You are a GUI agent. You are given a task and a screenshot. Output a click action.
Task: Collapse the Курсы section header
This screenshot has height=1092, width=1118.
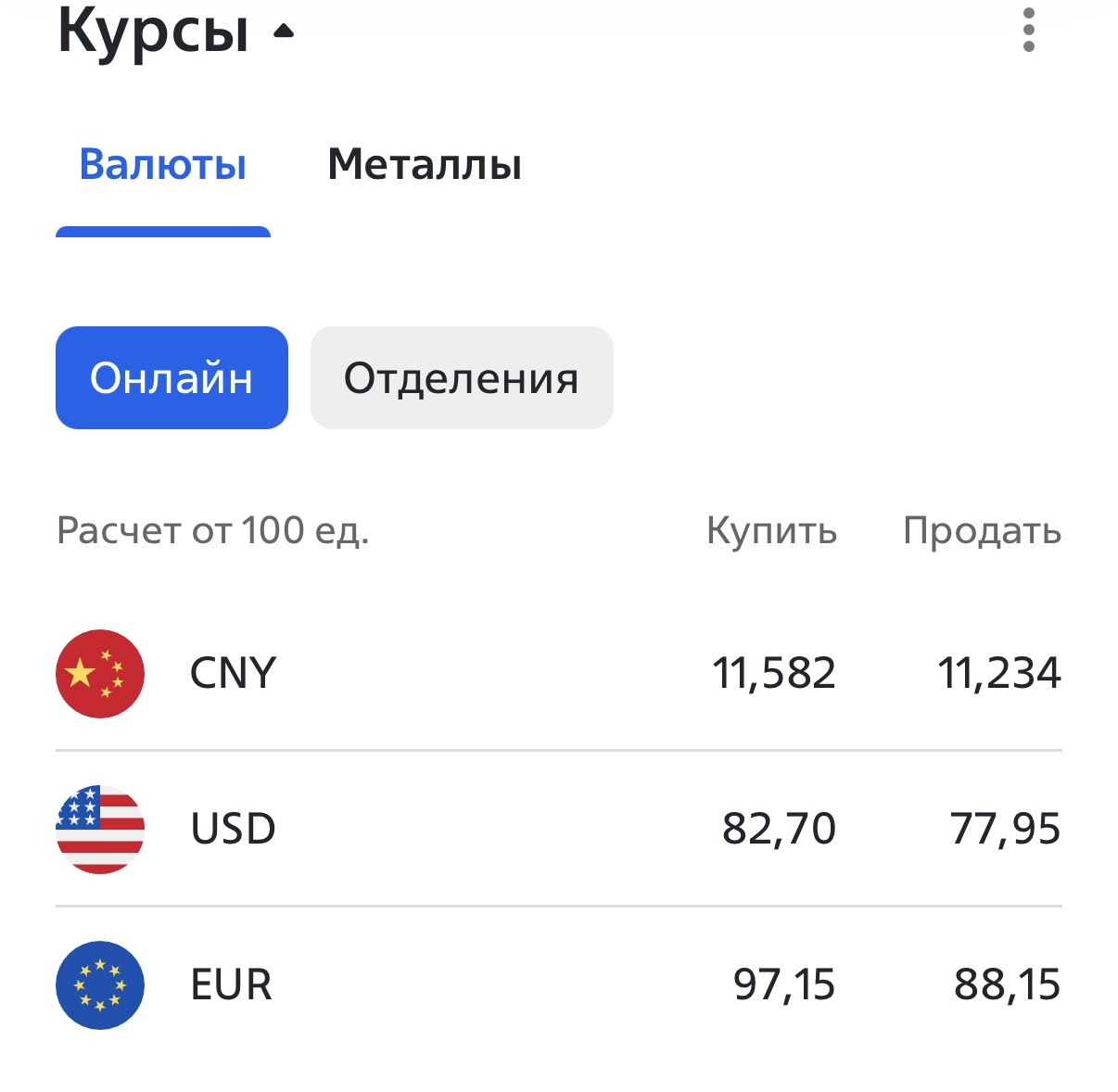(x=176, y=32)
